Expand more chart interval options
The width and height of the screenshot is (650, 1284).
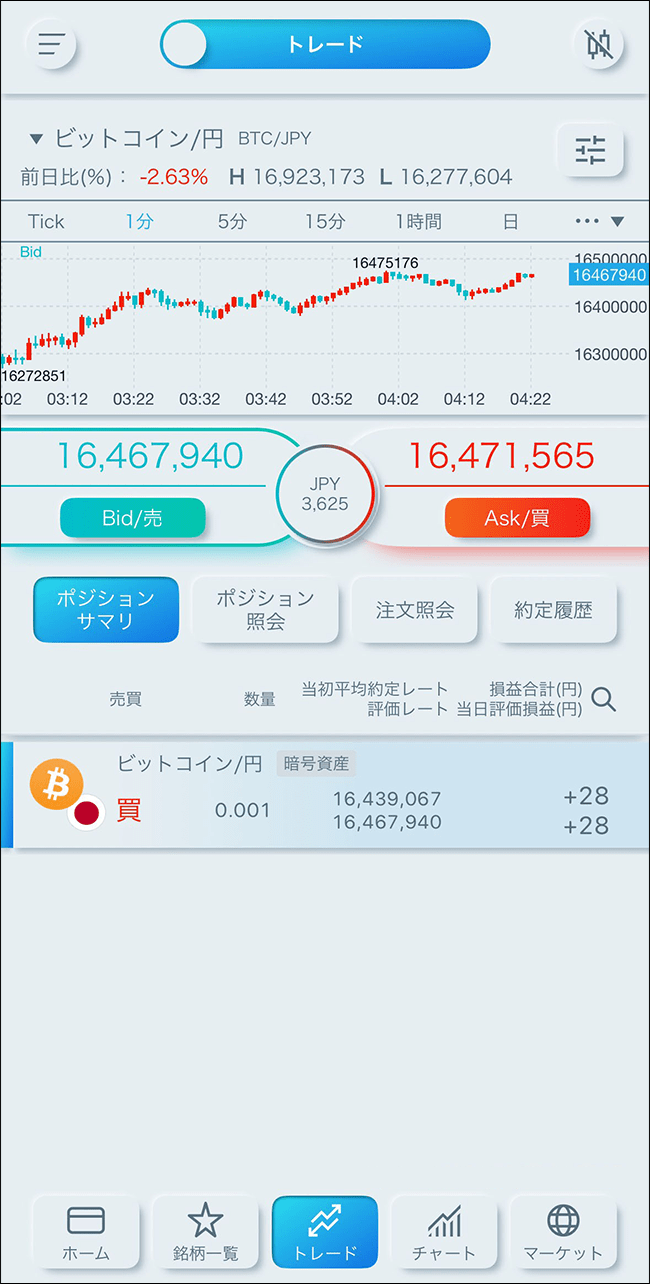pyautogui.click(x=601, y=222)
